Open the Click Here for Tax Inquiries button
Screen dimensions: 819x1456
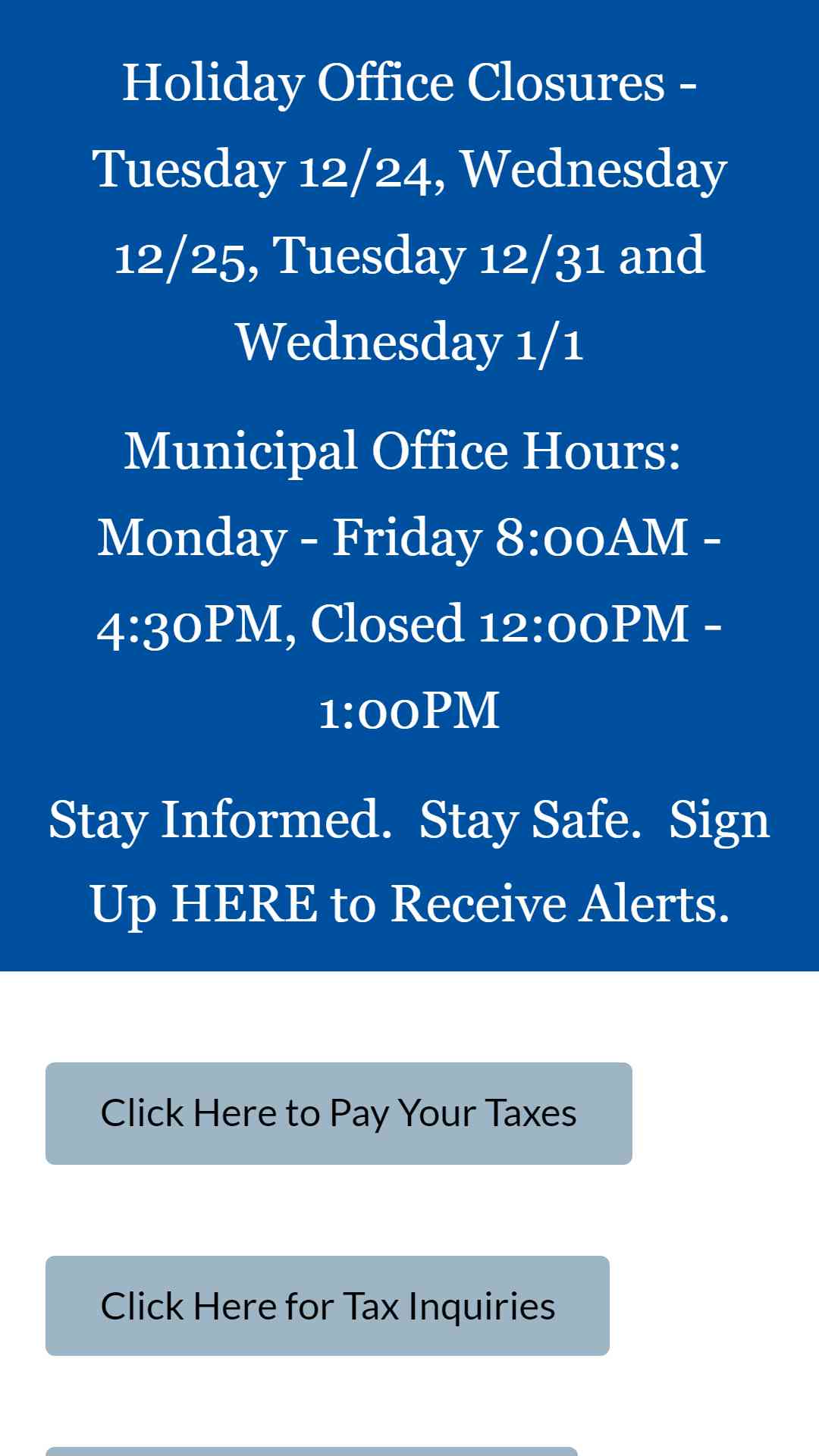click(328, 1306)
